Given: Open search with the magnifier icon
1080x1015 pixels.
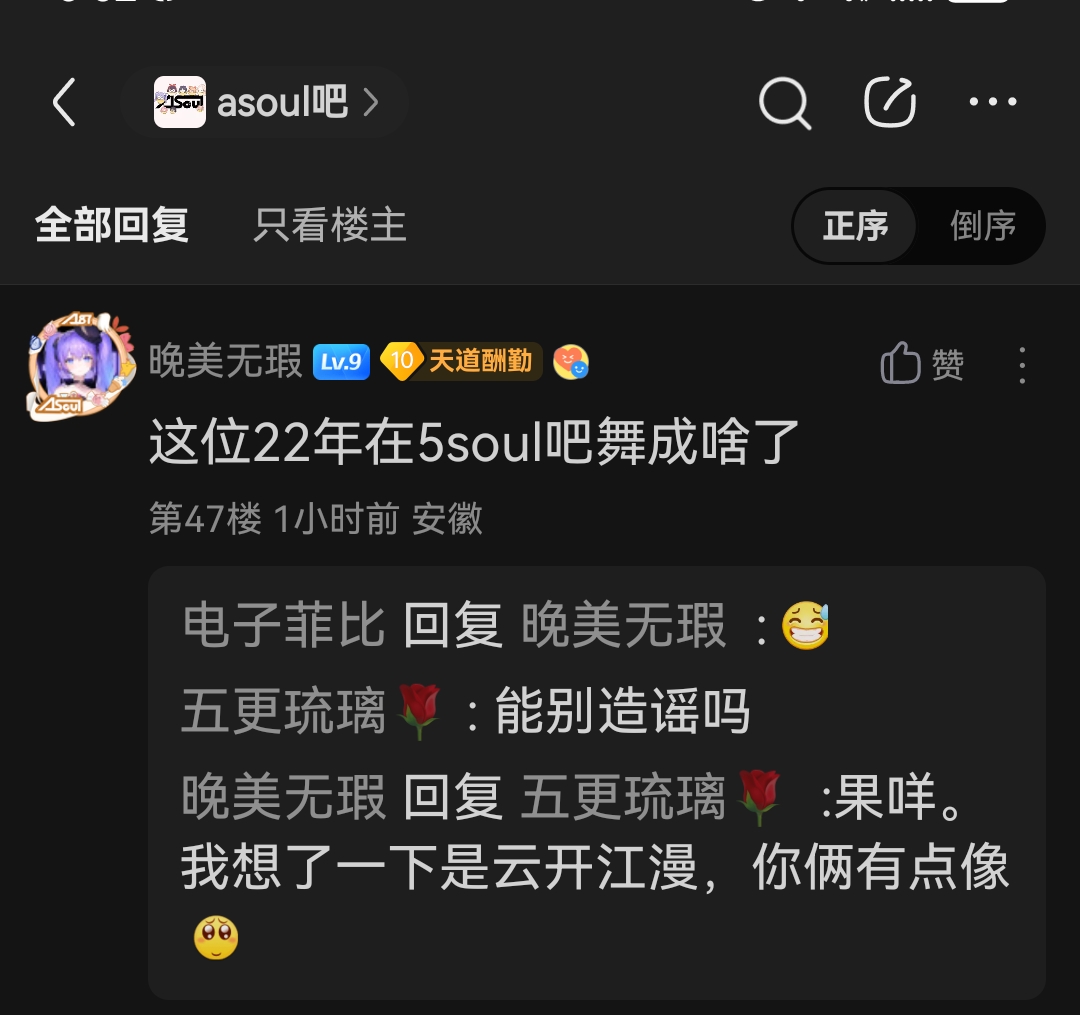Looking at the screenshot, I should pyautogui.click(x=784, y=103).
